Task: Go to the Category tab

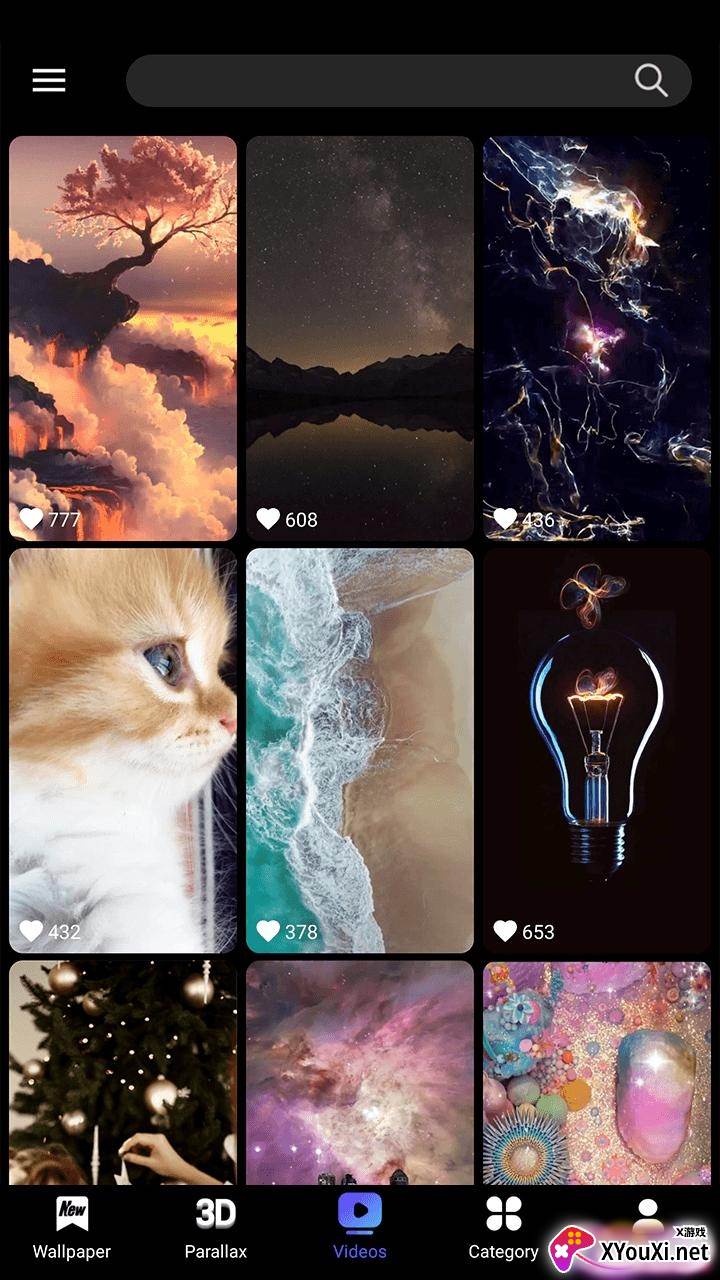Action: point(503,1228)
